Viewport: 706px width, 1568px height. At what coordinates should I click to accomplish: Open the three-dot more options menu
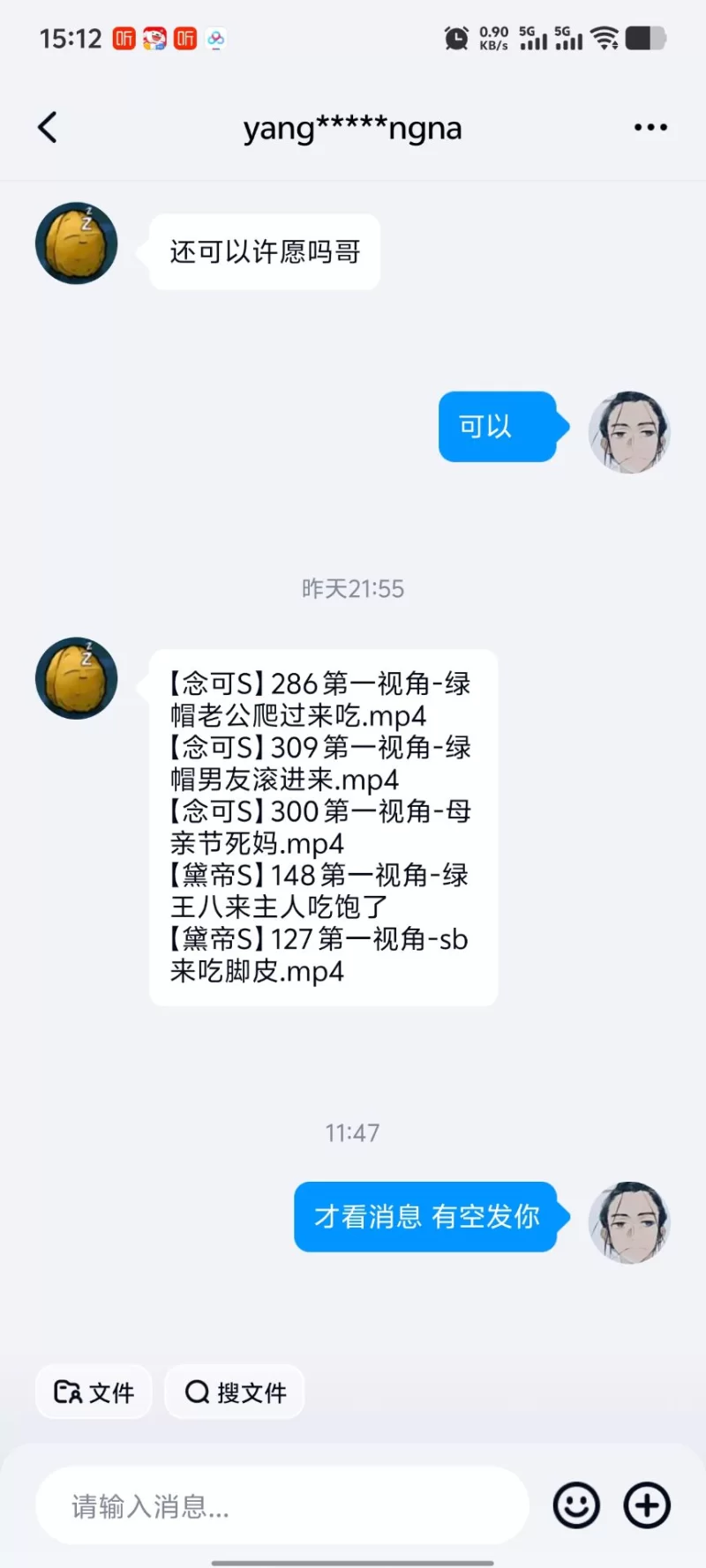tap(650, 127)
